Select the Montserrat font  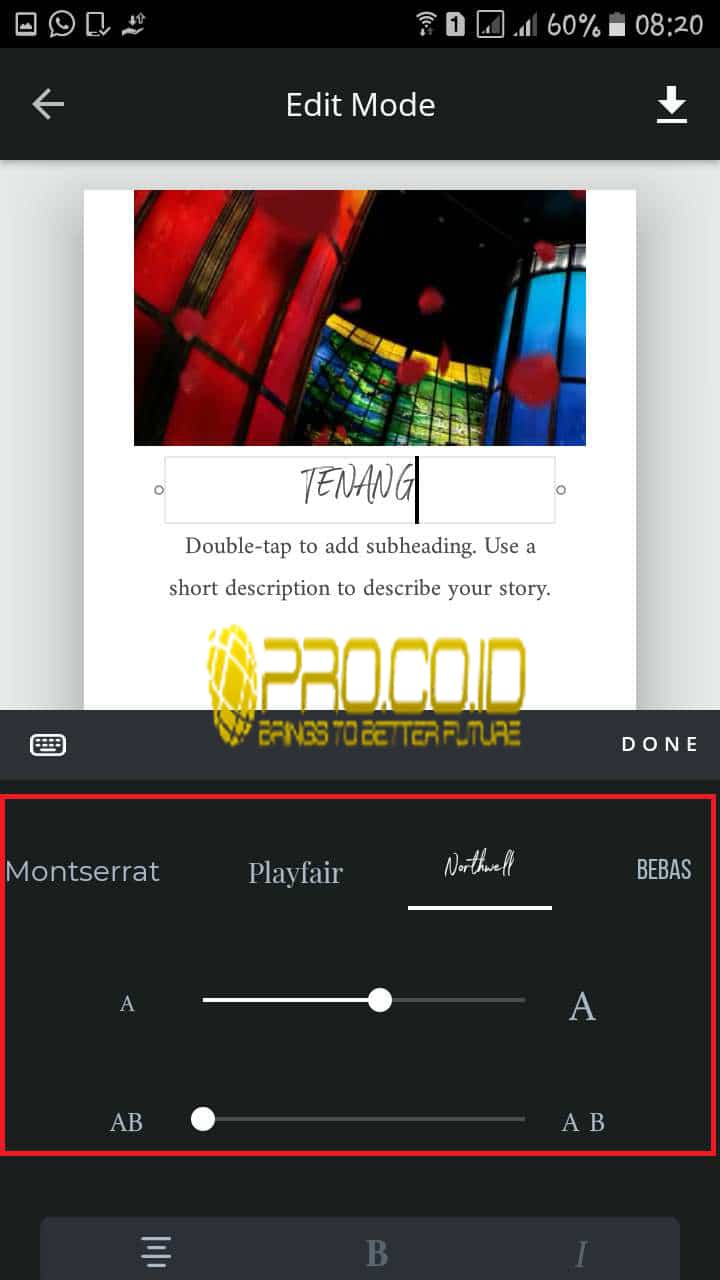[x=83, y=871]
